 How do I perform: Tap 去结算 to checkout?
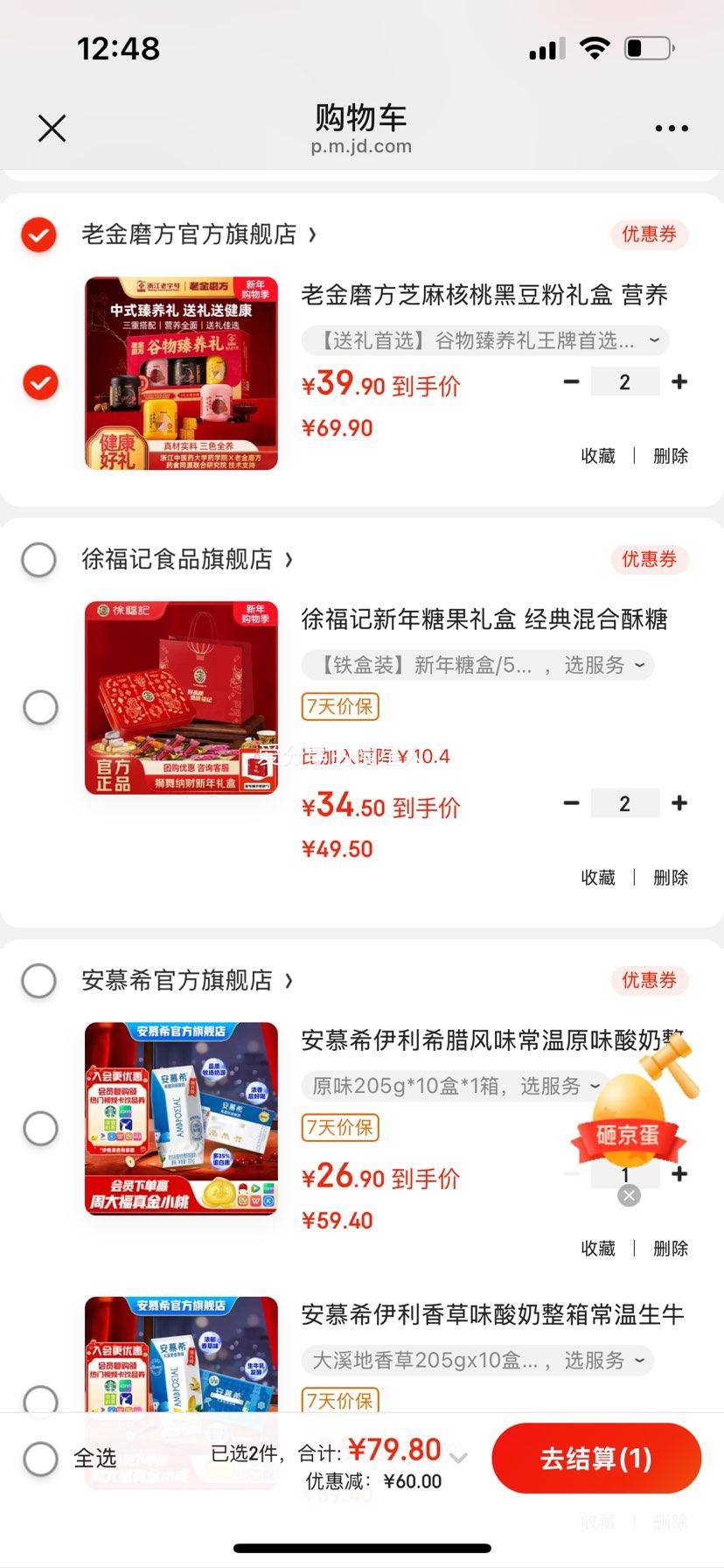pos(595,1458)
